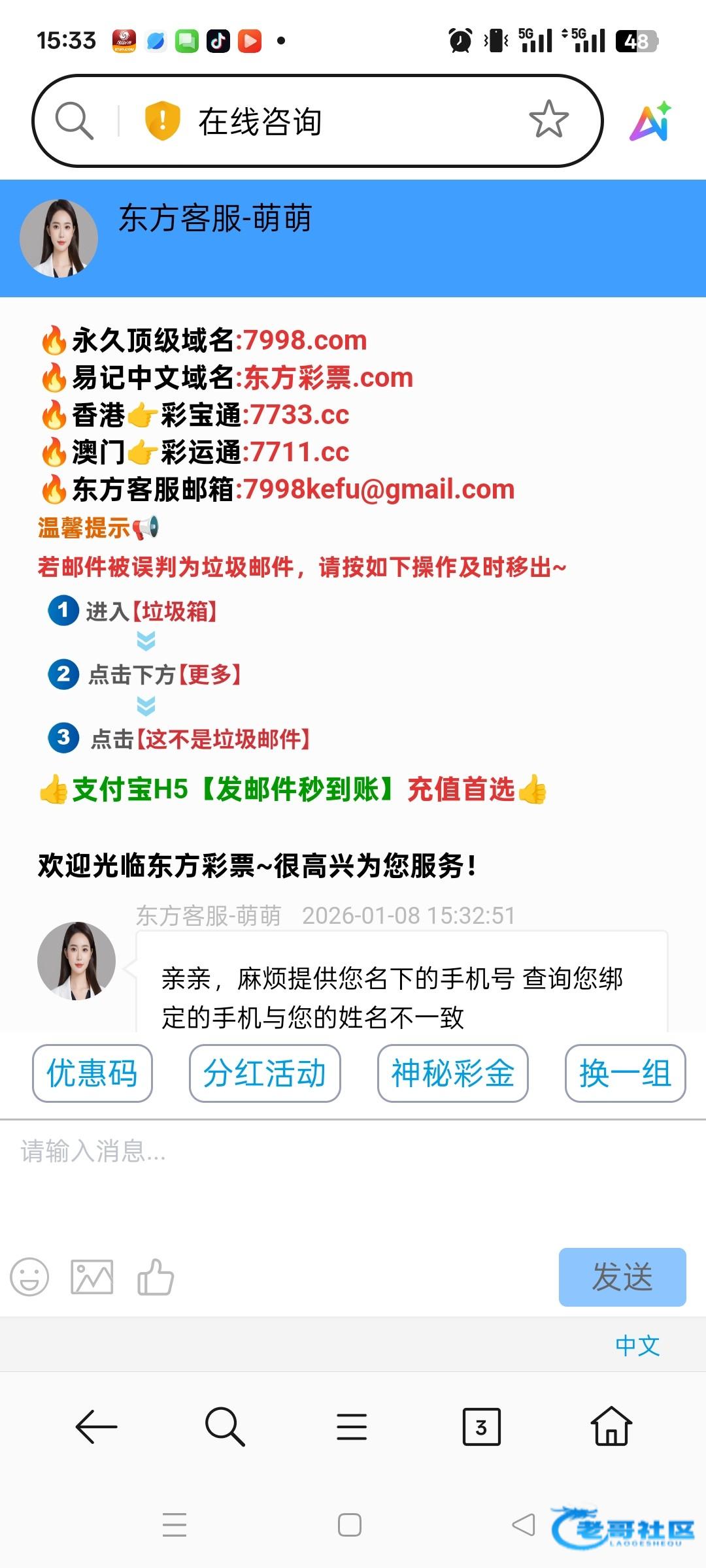Select the 优惠码 quick reply chip

point(92,1073)
